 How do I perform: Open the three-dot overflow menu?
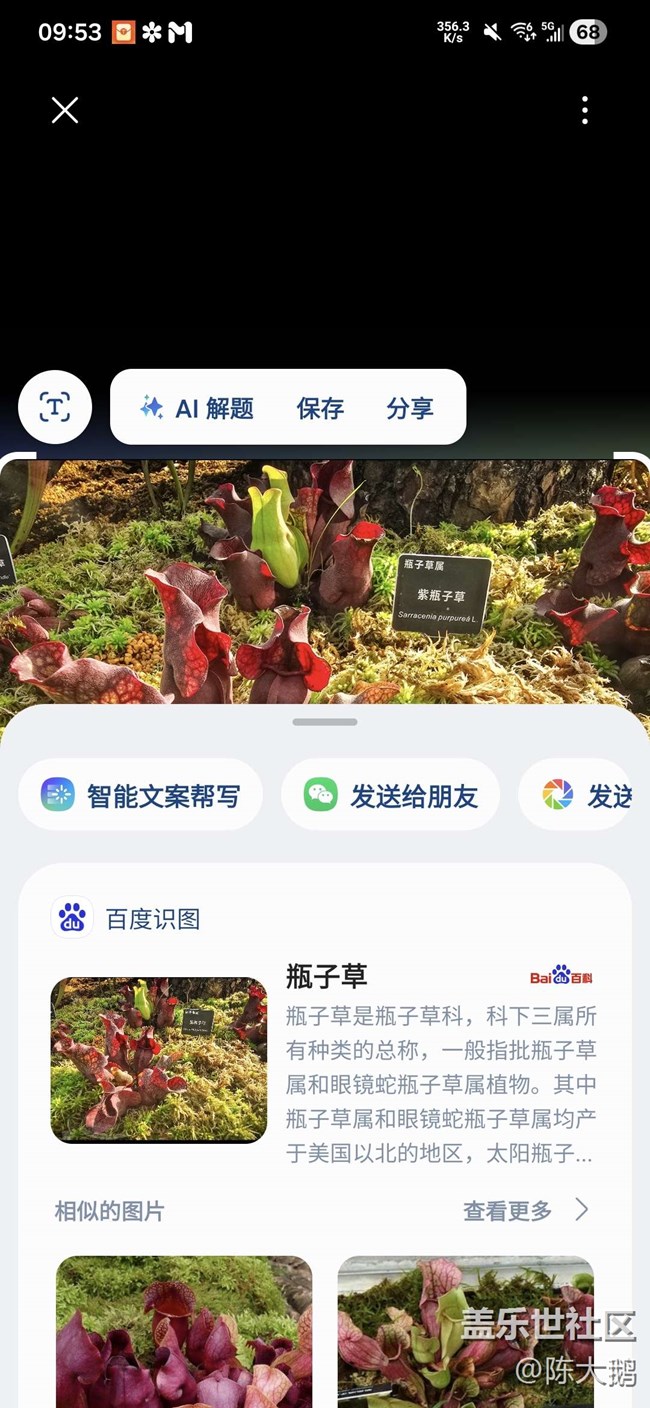(585, 110)
